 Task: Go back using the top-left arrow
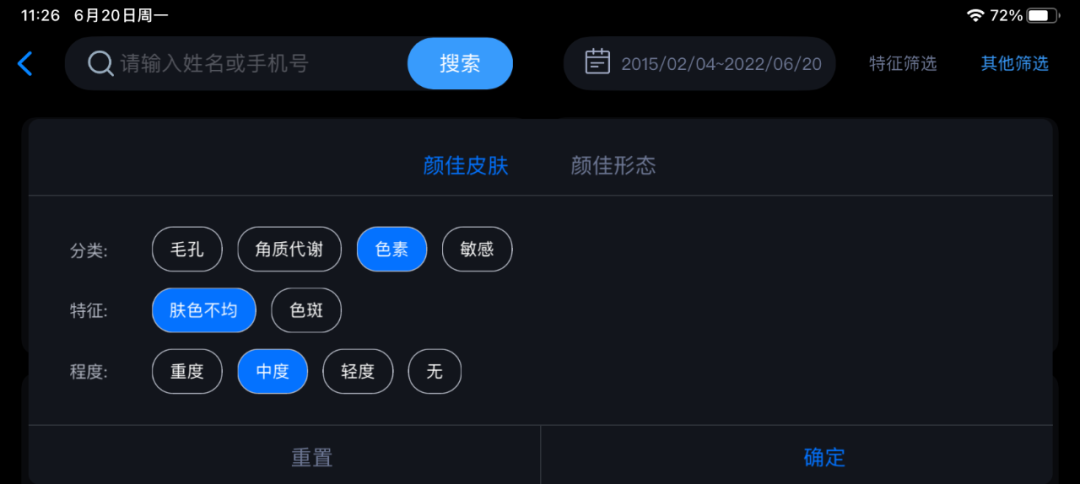tap(25, 64)
